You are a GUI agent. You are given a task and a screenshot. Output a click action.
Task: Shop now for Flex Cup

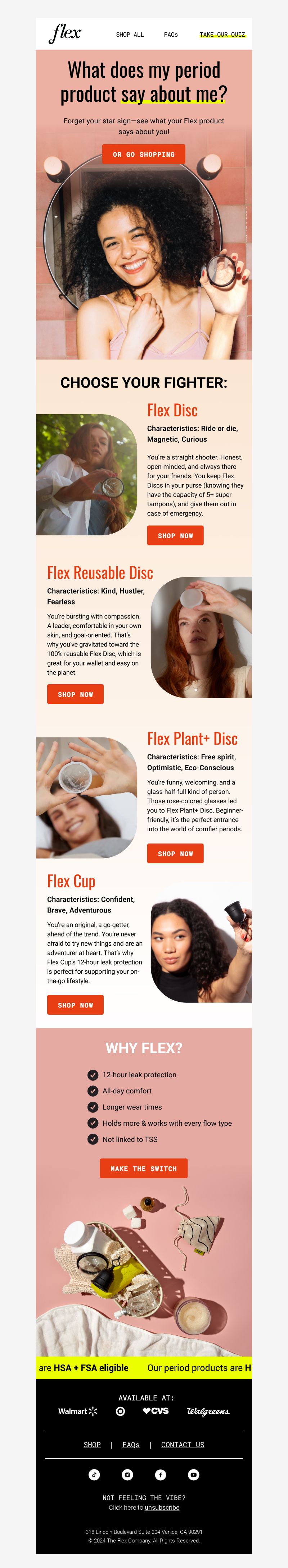(76, 1006)
